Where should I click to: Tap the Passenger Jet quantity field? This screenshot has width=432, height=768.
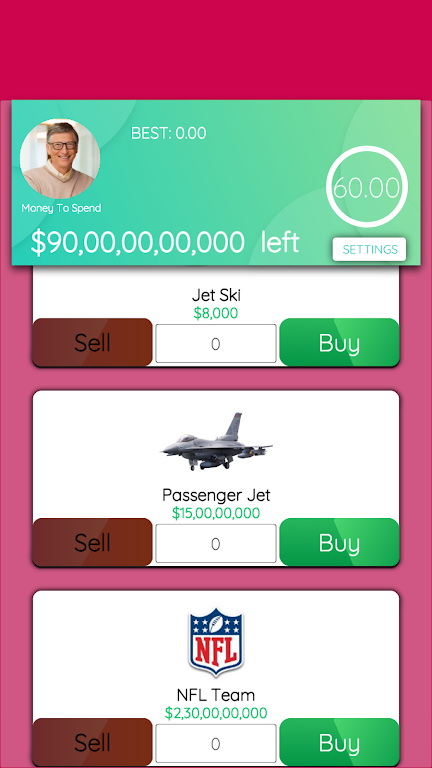click(216, 543)
